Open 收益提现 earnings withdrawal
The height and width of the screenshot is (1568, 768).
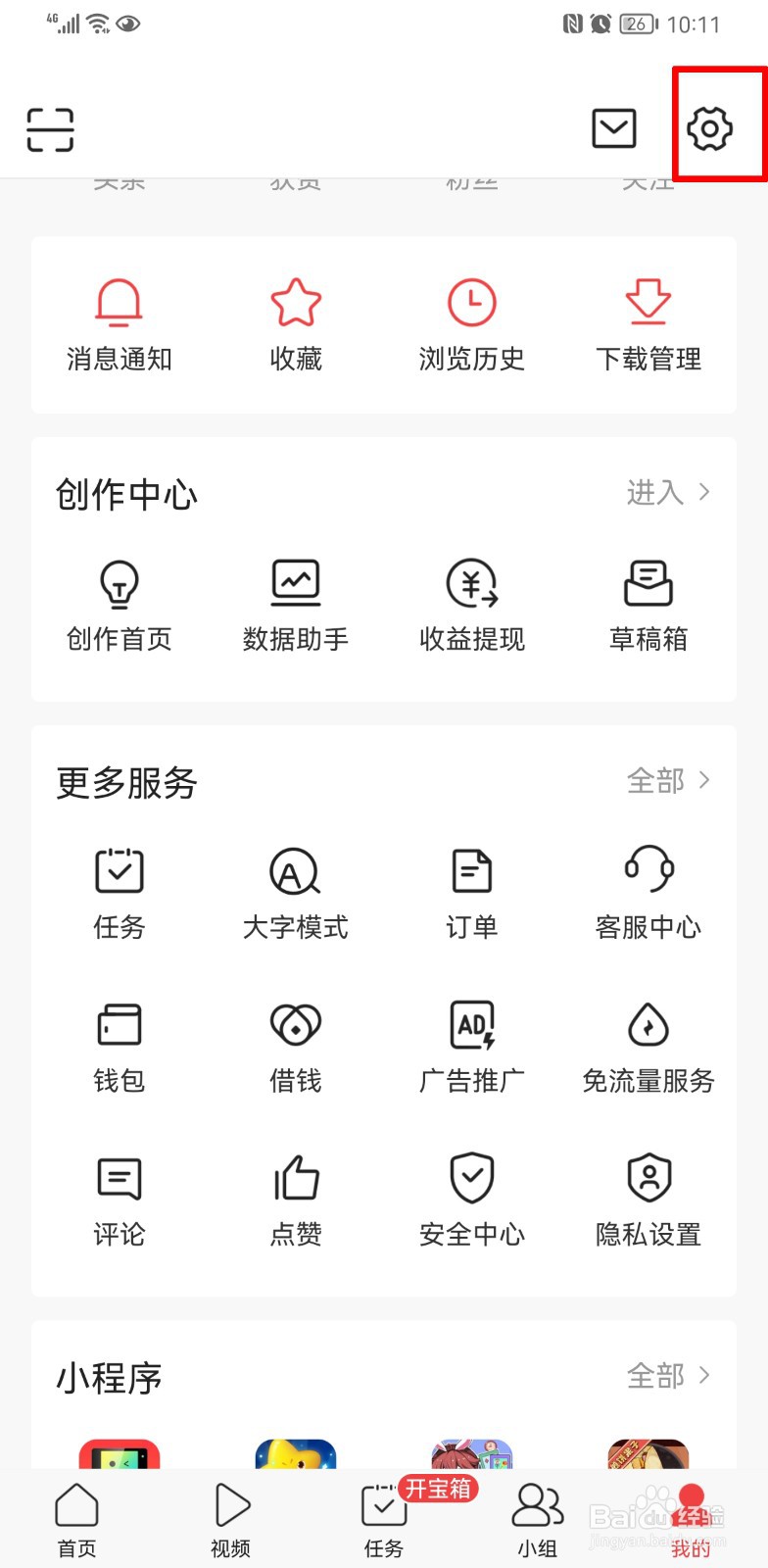coord(472,605)
